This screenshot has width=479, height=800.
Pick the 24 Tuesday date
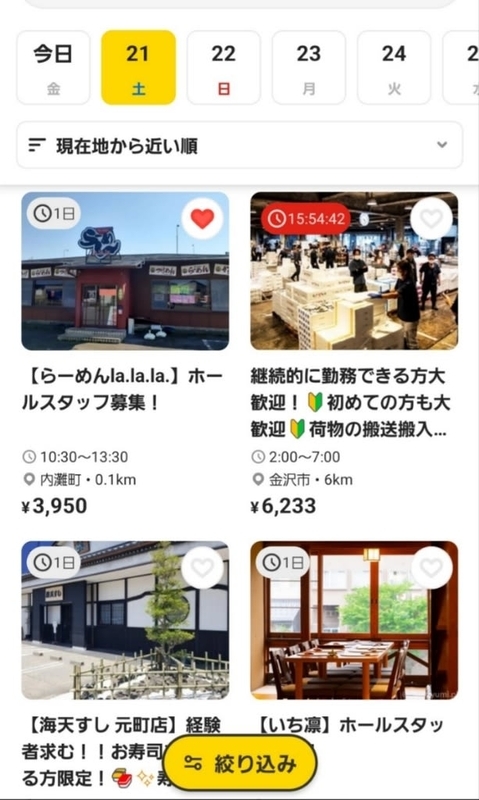coord(394,67)
